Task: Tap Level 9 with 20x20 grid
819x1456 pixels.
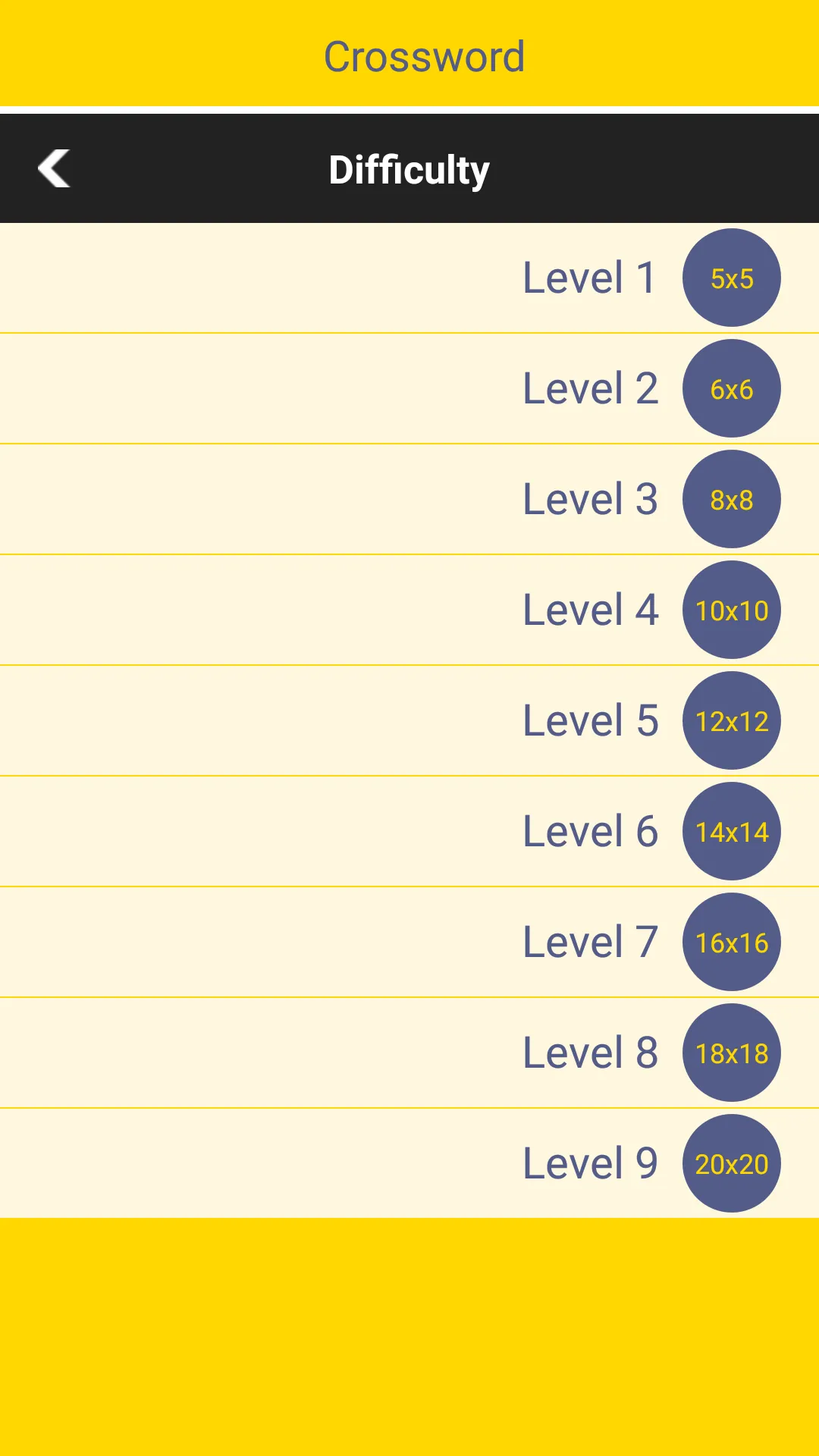Action: [409, 1163]
